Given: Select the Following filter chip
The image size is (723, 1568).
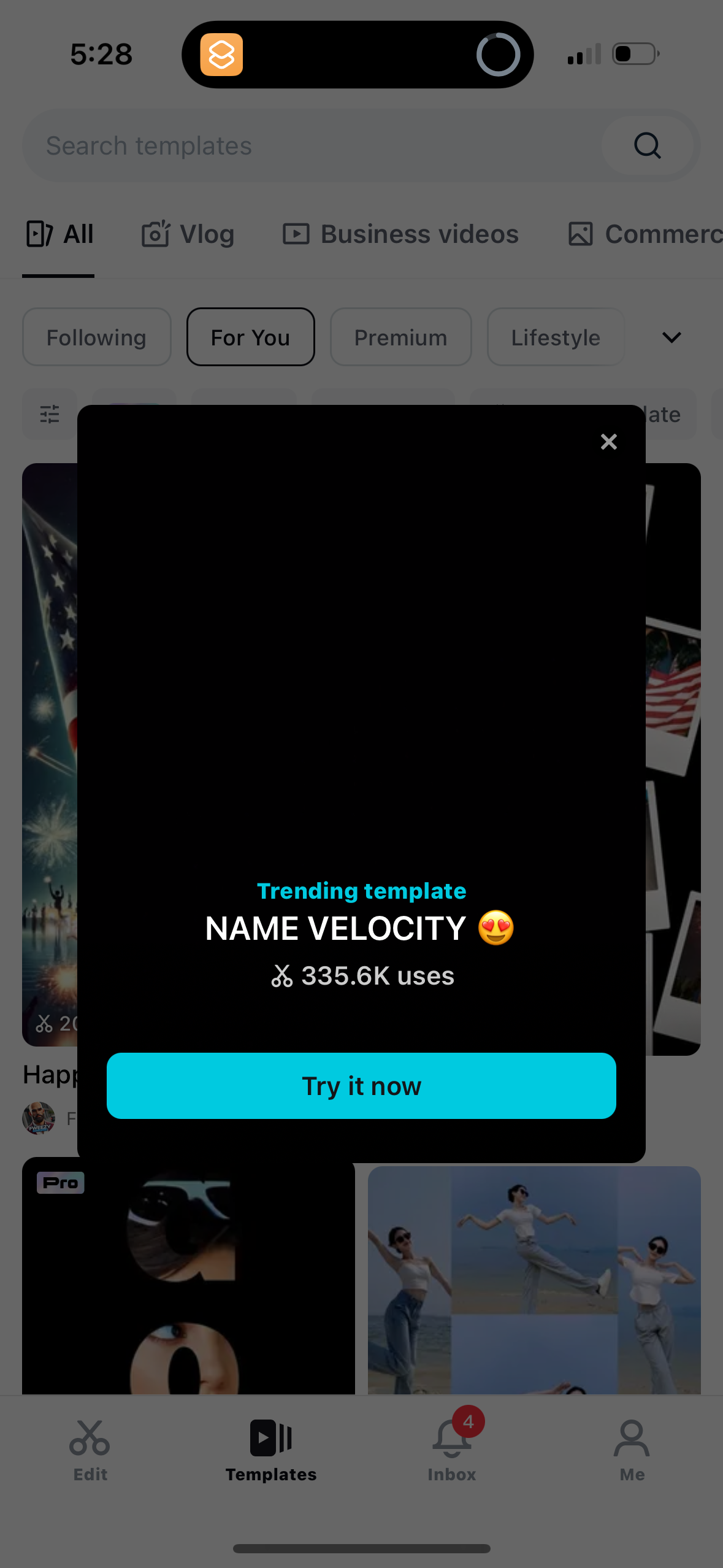Looking at the screenshot, I should pos(96,337).
